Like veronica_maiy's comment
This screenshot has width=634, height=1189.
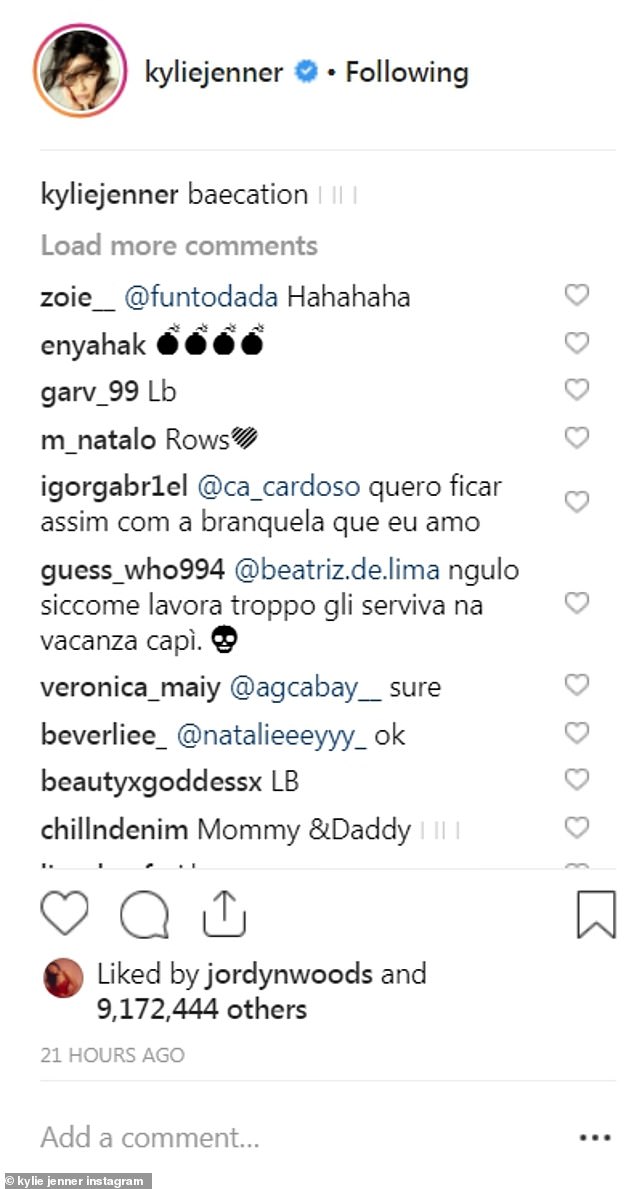pyautogui.click(x=577, y=685)
